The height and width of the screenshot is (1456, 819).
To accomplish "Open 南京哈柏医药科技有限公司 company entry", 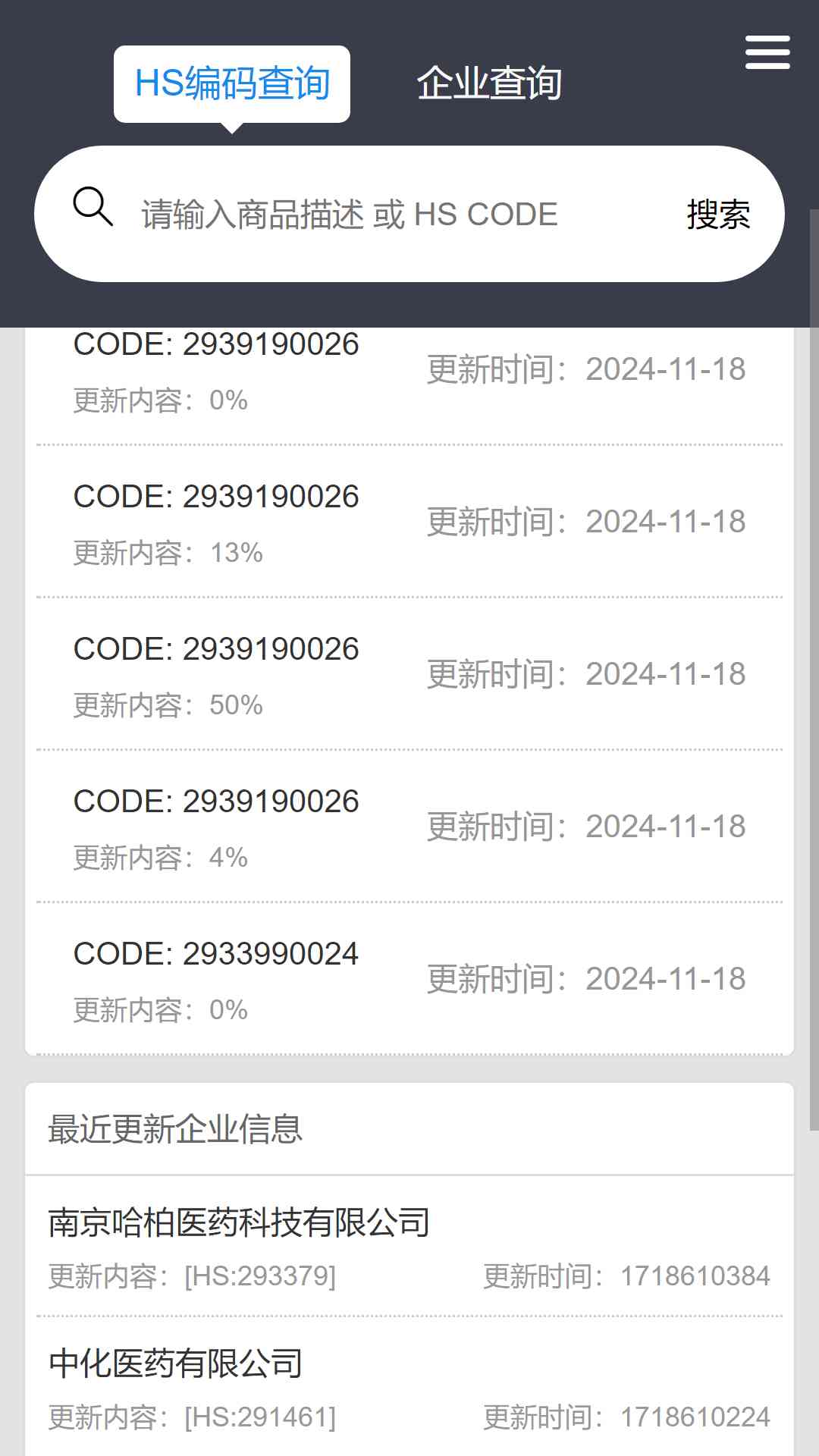I will pos(409,1247).
